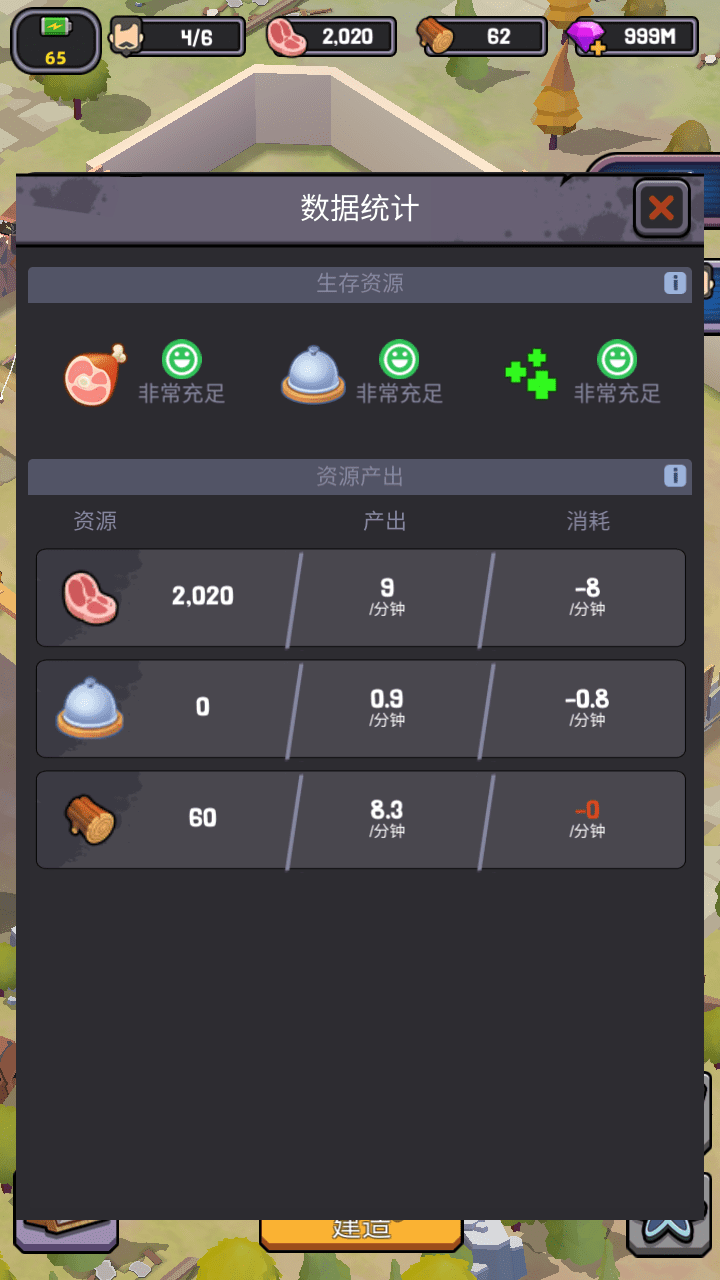Open info for 资源产出 section

coord(675,475)
